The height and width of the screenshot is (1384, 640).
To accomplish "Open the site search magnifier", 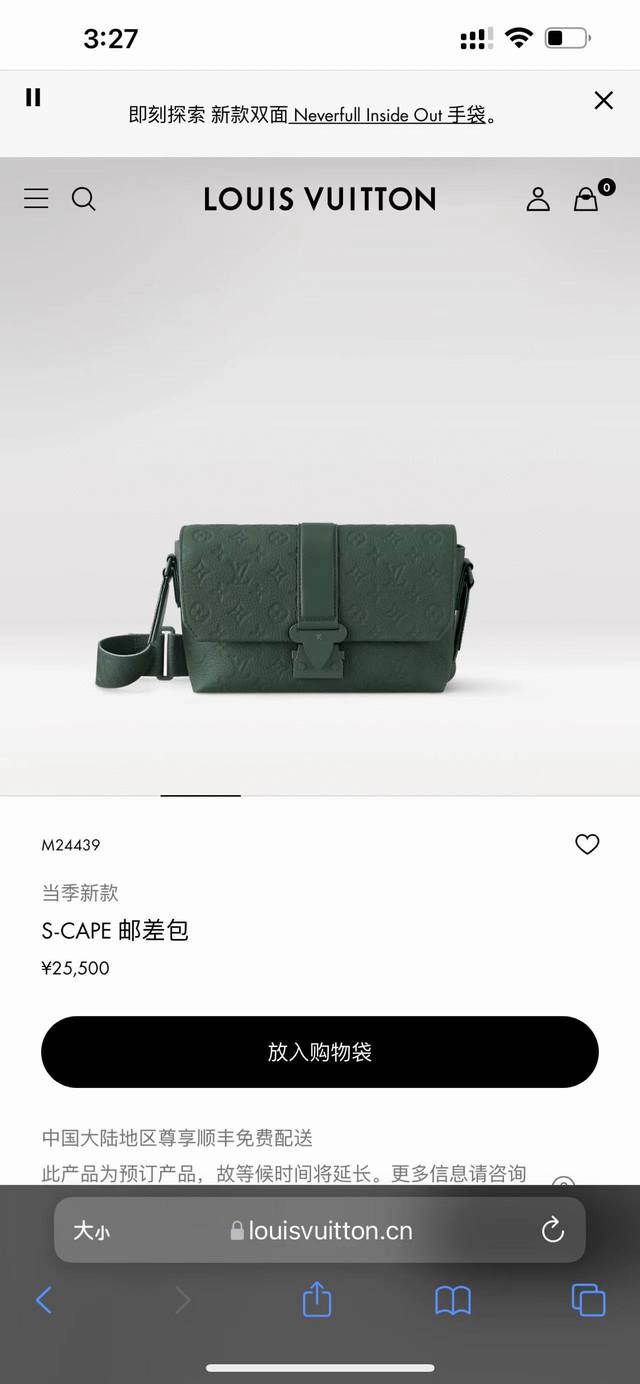I will click(84, 199).
